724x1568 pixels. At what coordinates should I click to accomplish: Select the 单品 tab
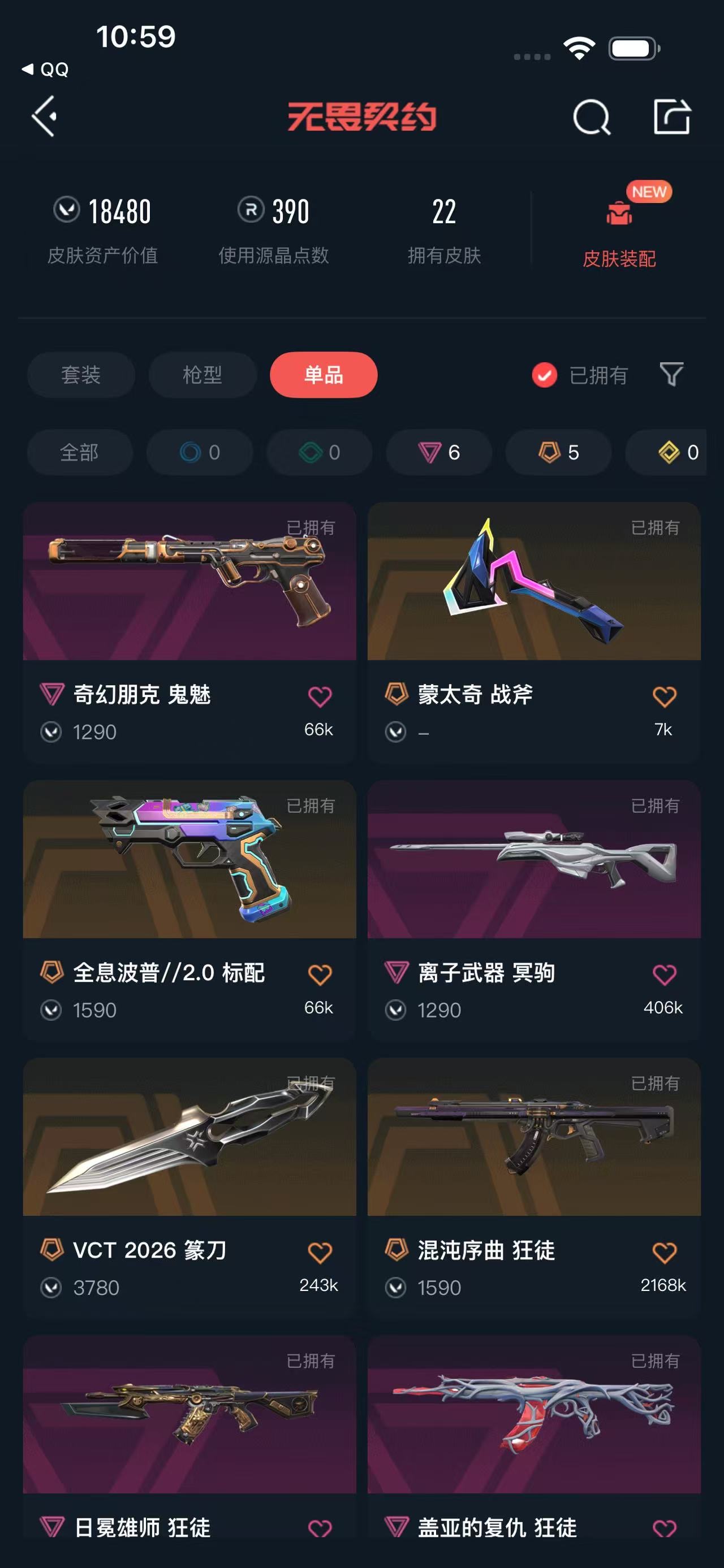[324, 374]
